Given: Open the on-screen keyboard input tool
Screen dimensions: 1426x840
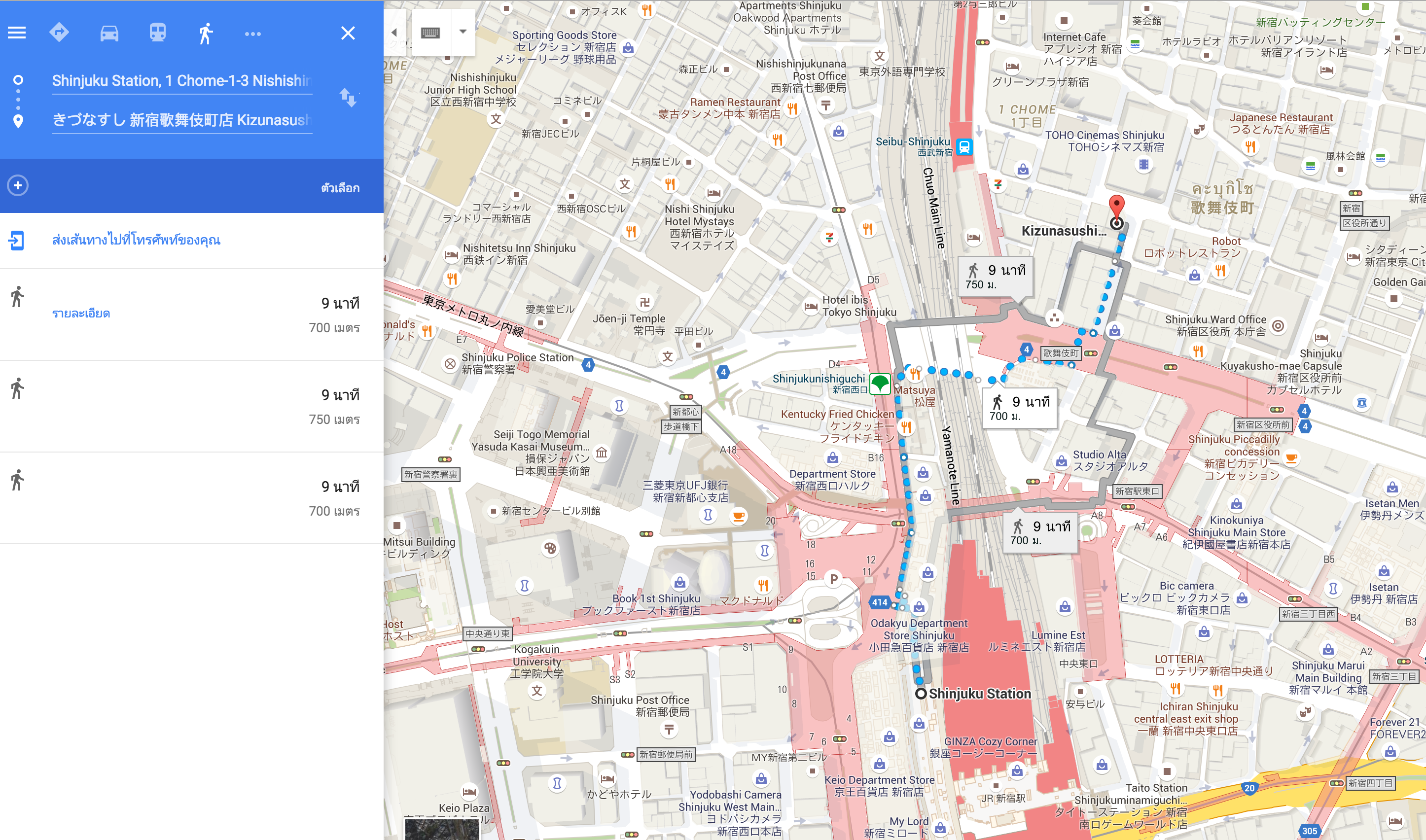Looking at the screenshot, I should pos(431,32).
